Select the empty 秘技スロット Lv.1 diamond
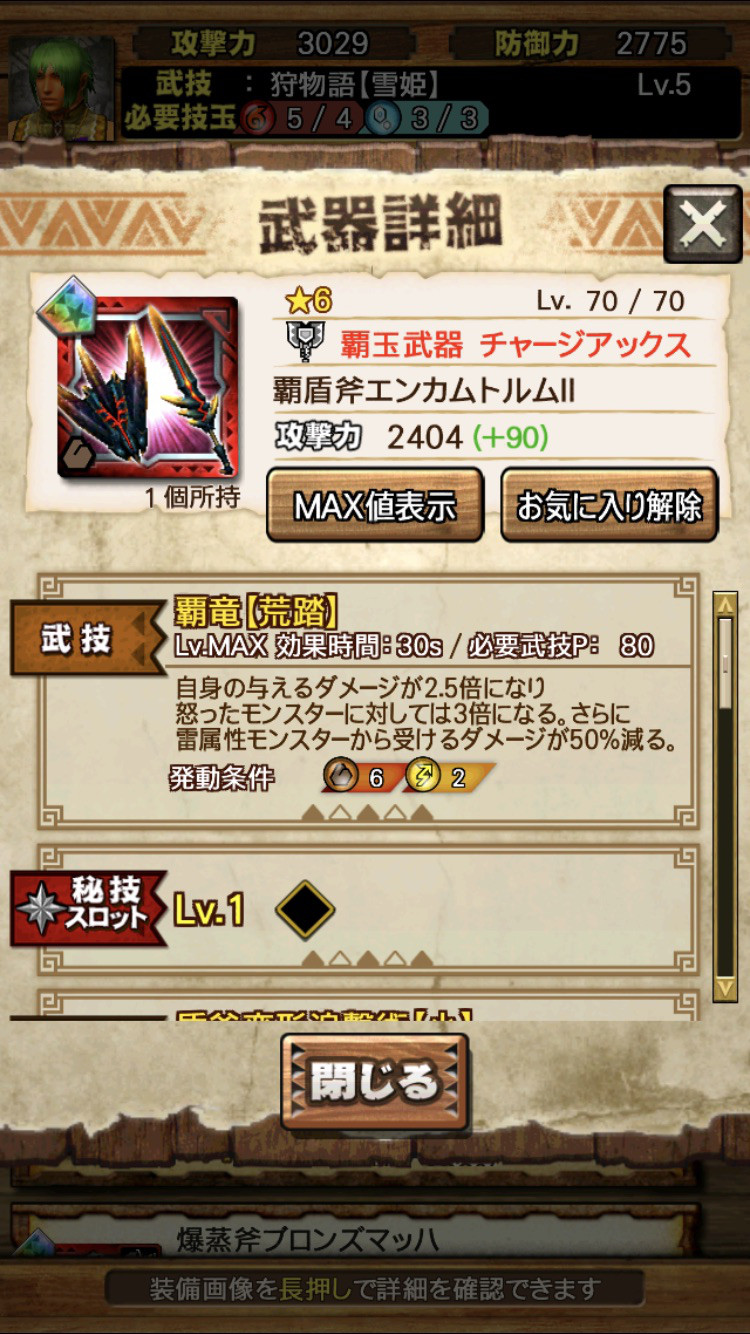The width and height of the screenshot is (750, 1334). (304, 910)
